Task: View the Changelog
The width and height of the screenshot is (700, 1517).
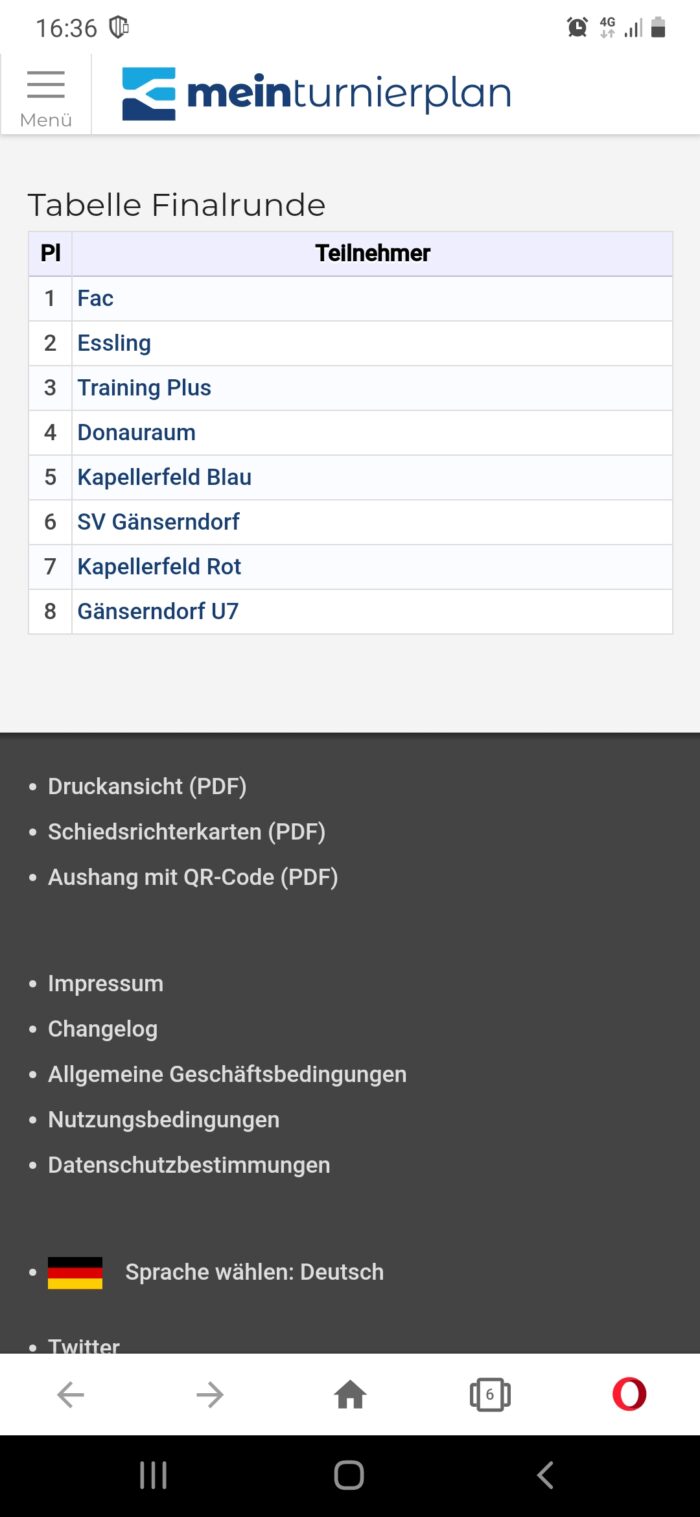Action: (103, 1029)
